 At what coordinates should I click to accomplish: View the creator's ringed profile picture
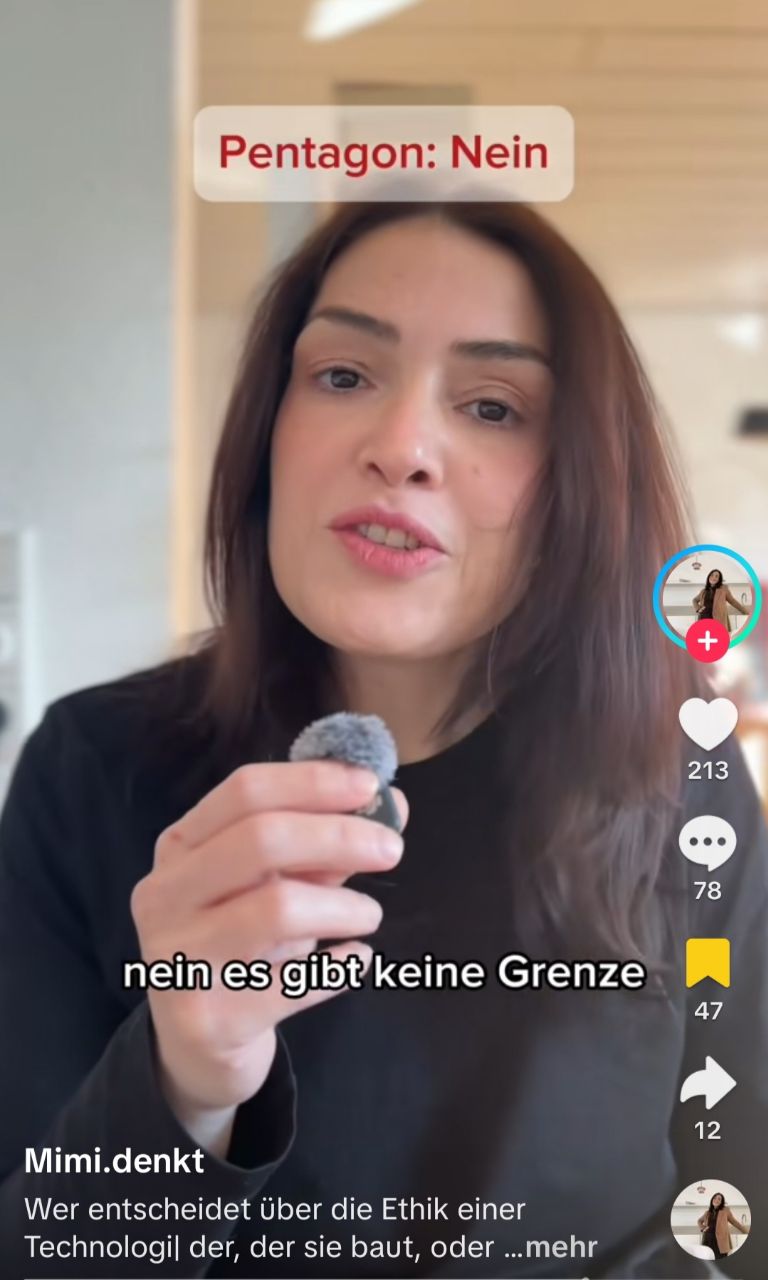pos(707,593)
